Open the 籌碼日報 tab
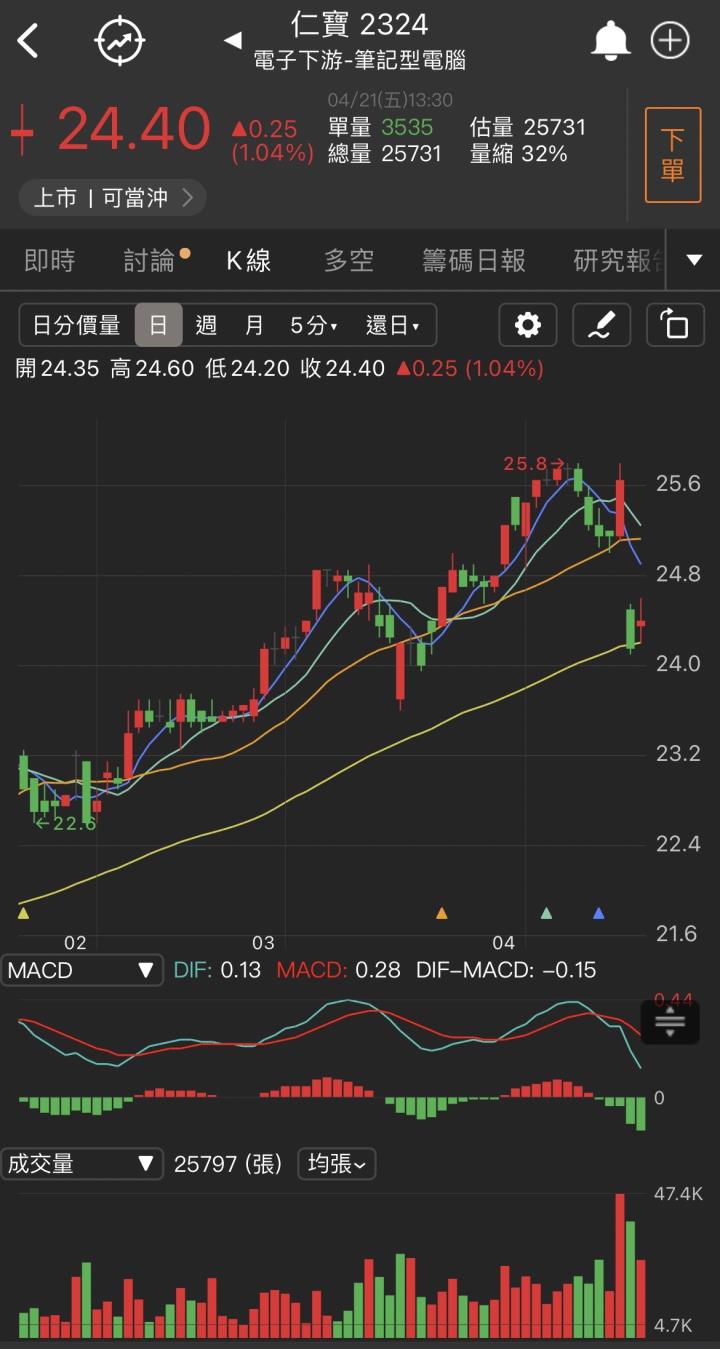 tap(474, 261)
